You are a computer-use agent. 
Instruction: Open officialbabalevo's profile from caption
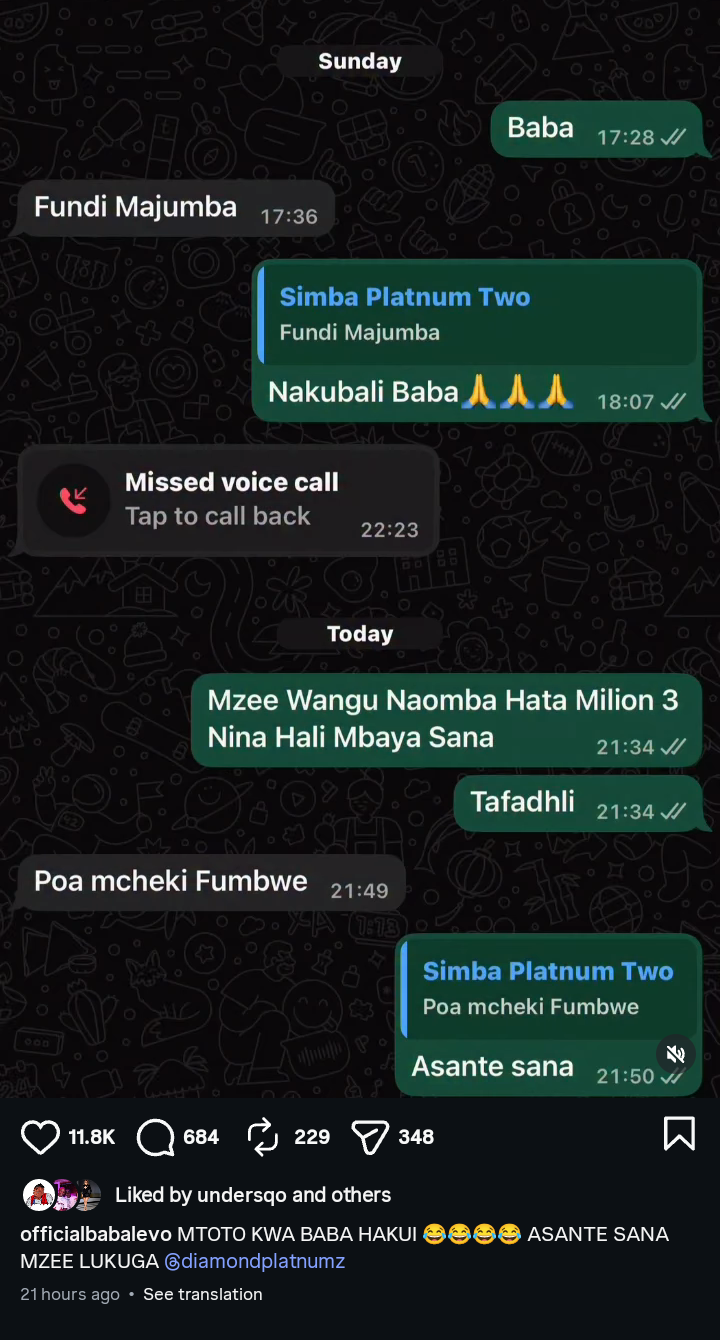(x=96, y=1234)
